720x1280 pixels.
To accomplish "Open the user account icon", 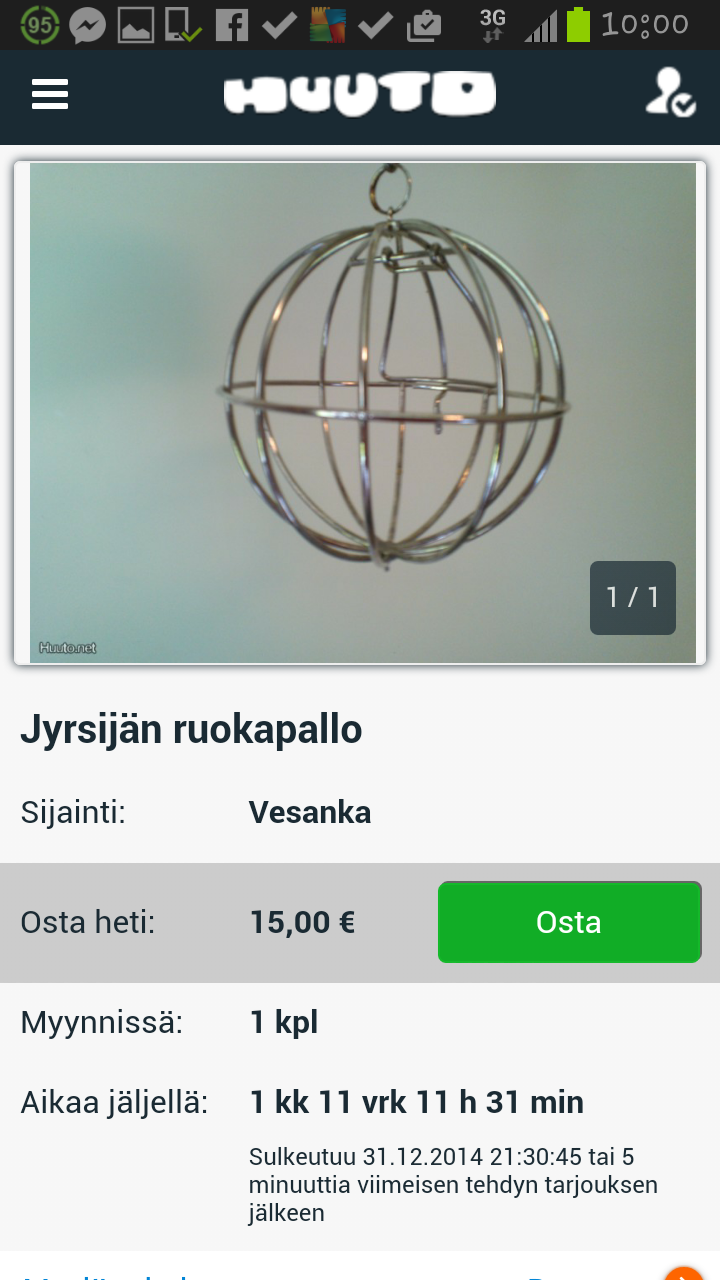I will [669, 93].
